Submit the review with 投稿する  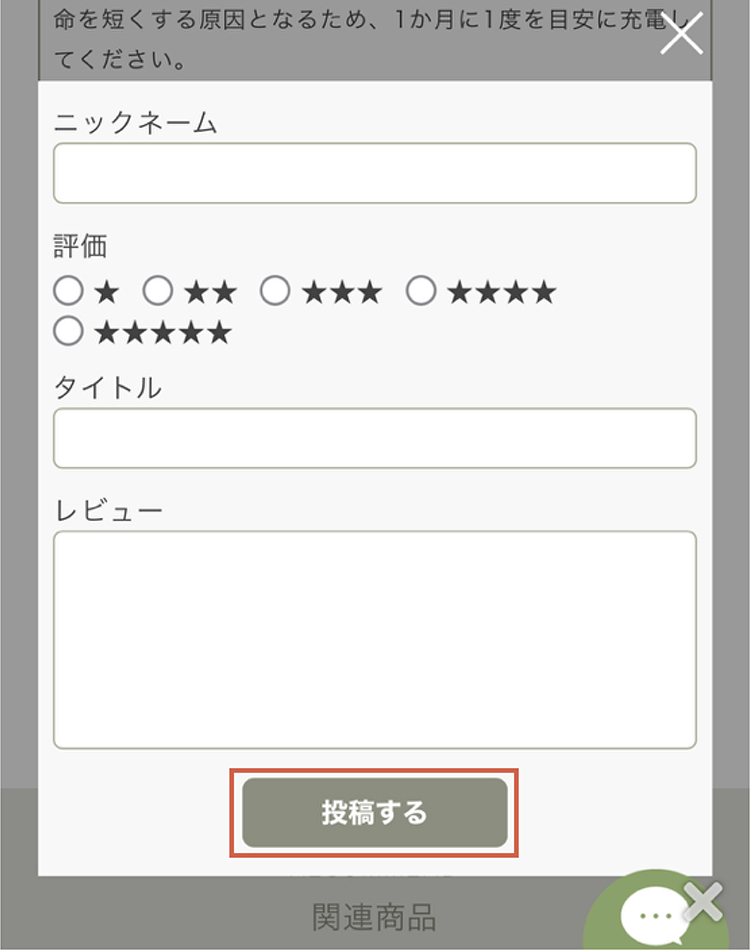(374, 812)
